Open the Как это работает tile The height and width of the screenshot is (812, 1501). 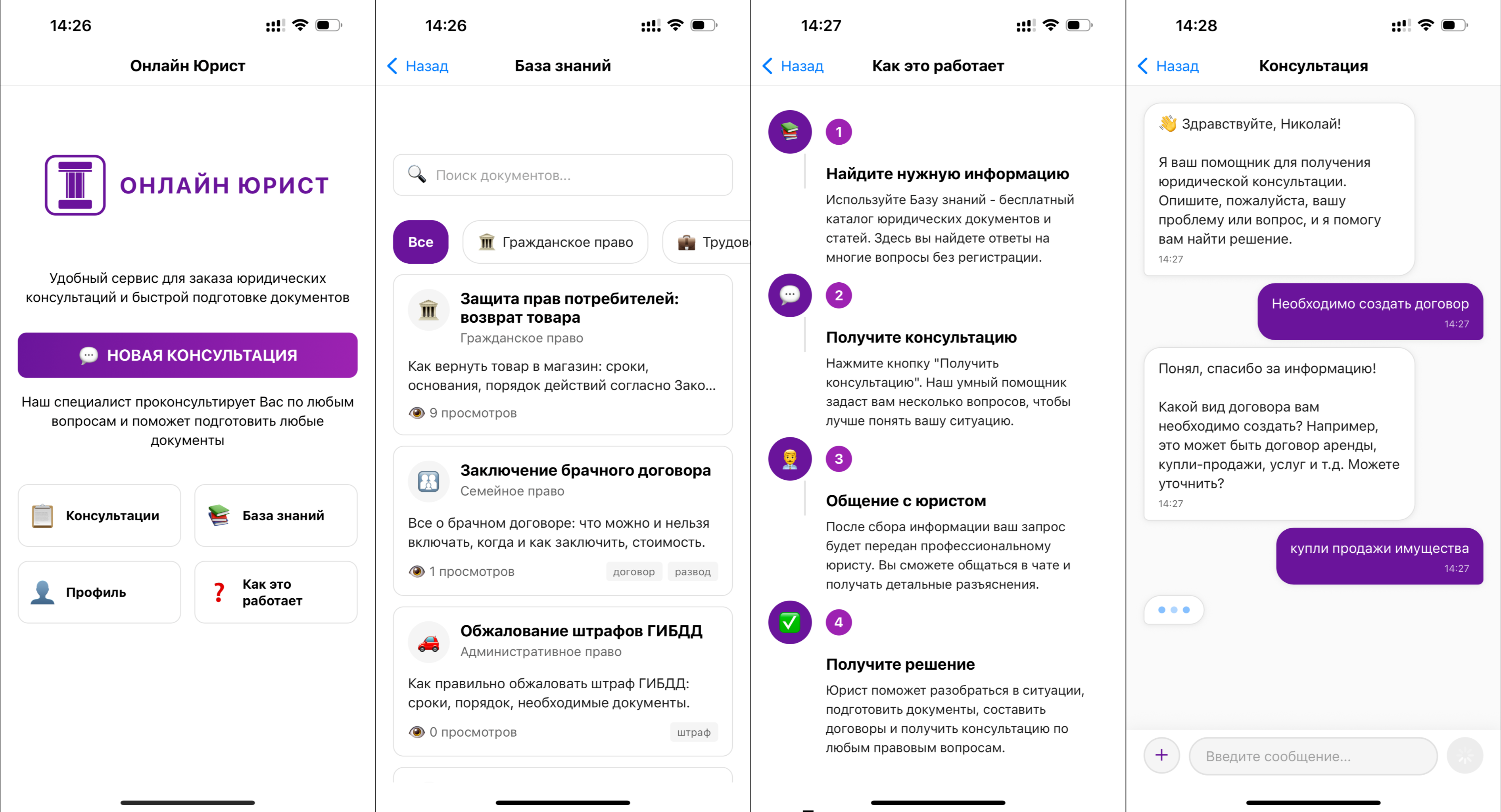point(276,592)
